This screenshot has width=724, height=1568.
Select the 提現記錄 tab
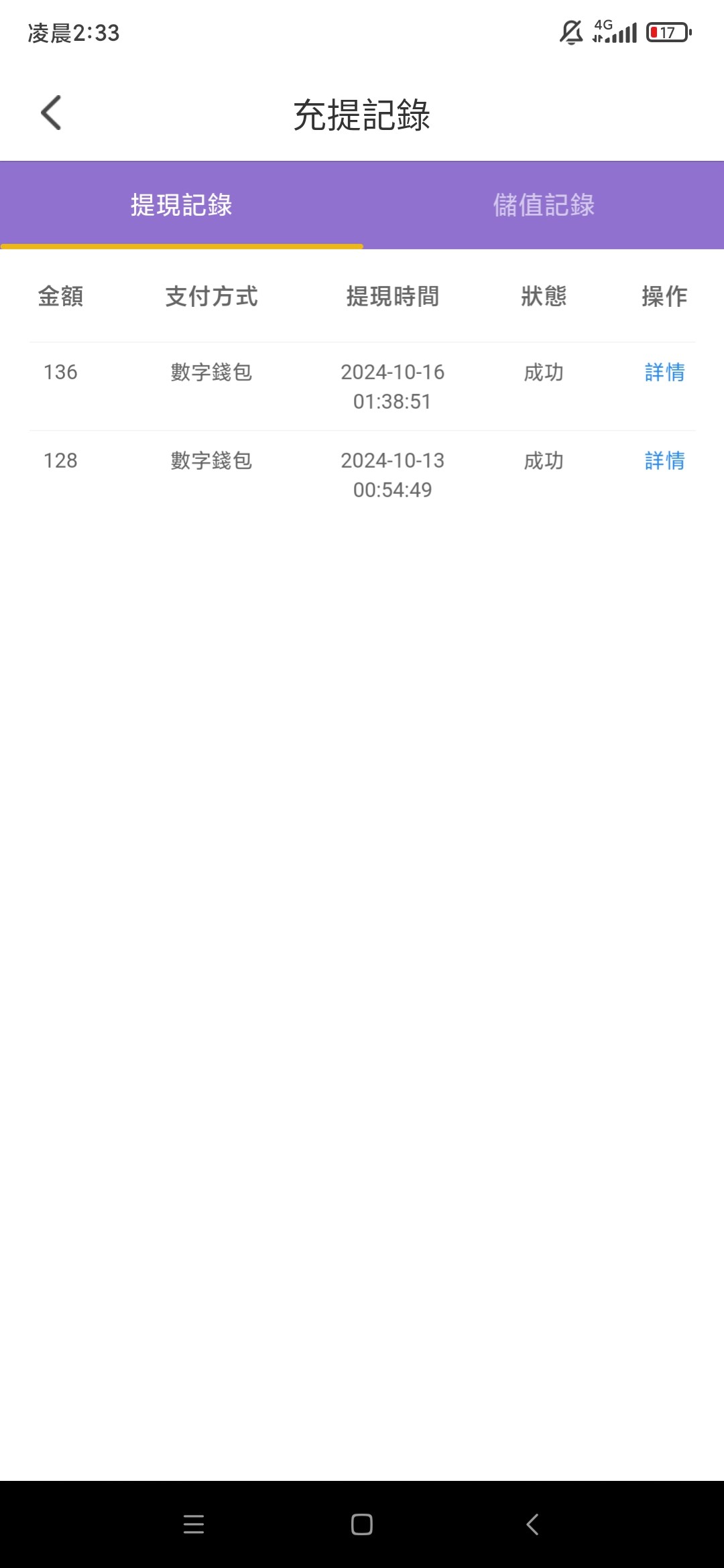[x=181, y=205]
